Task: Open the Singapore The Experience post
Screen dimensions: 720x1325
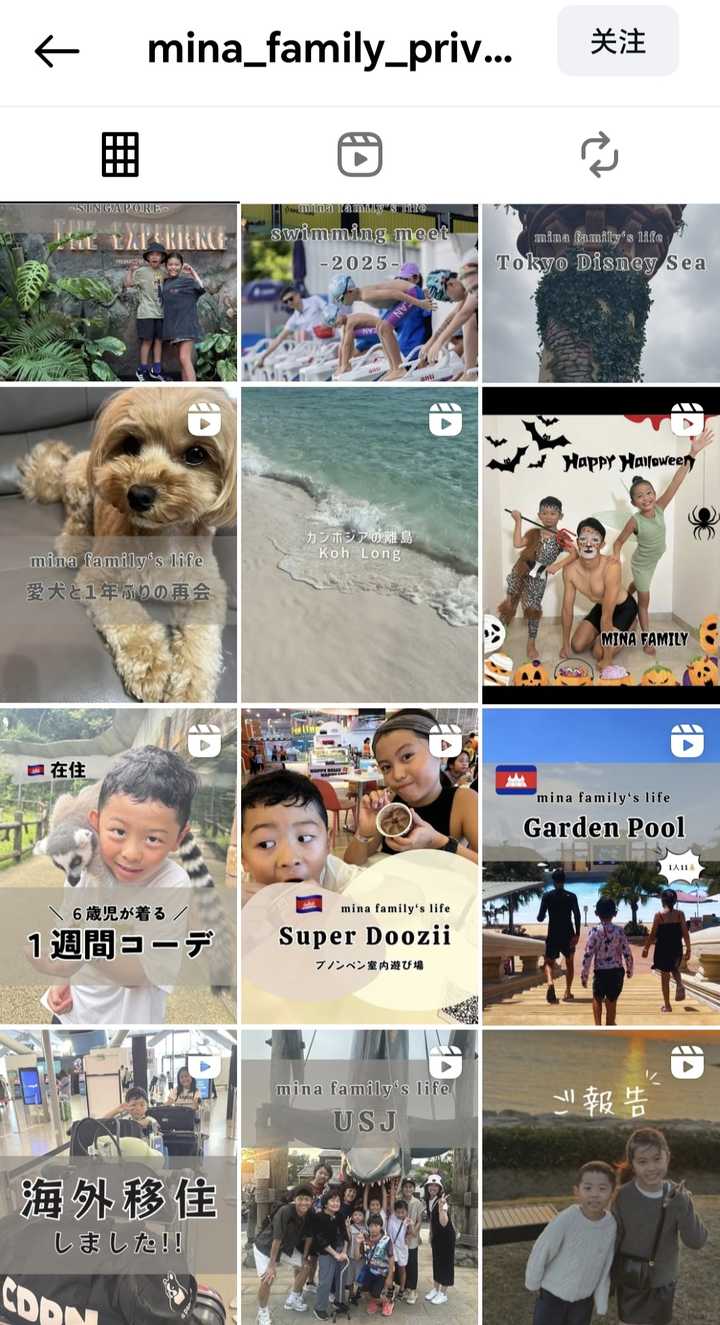Action: coord(119,293)
